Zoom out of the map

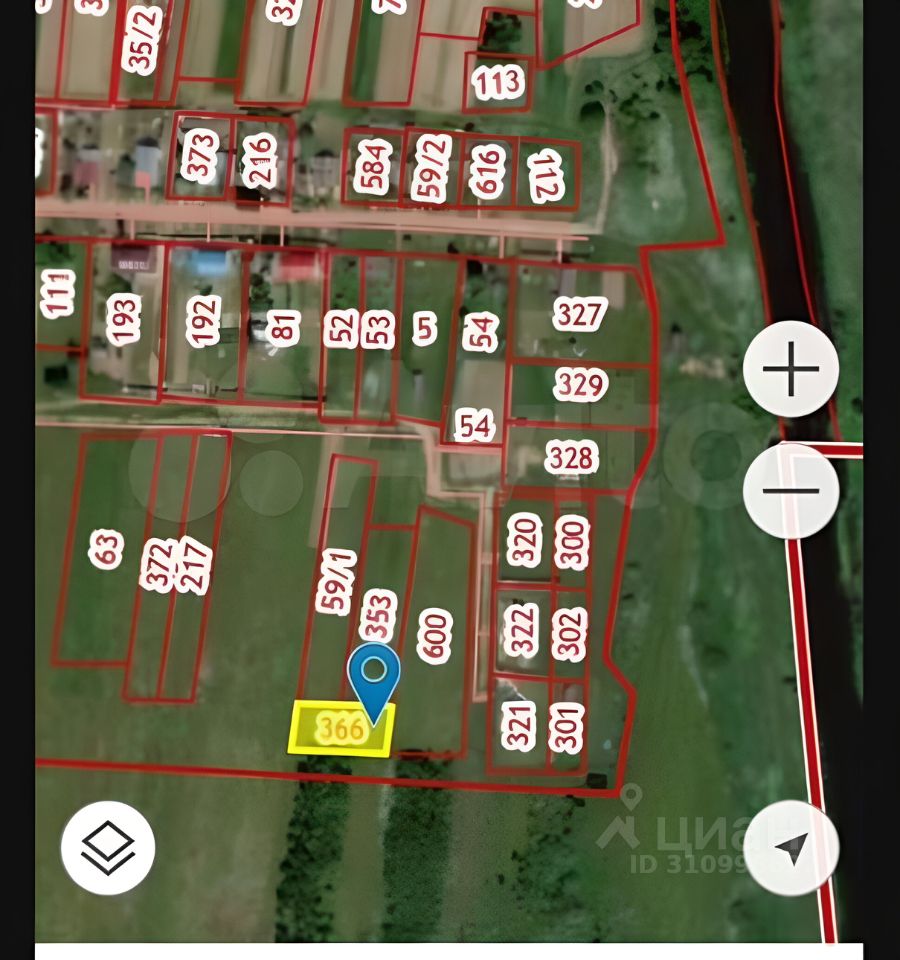790,491
